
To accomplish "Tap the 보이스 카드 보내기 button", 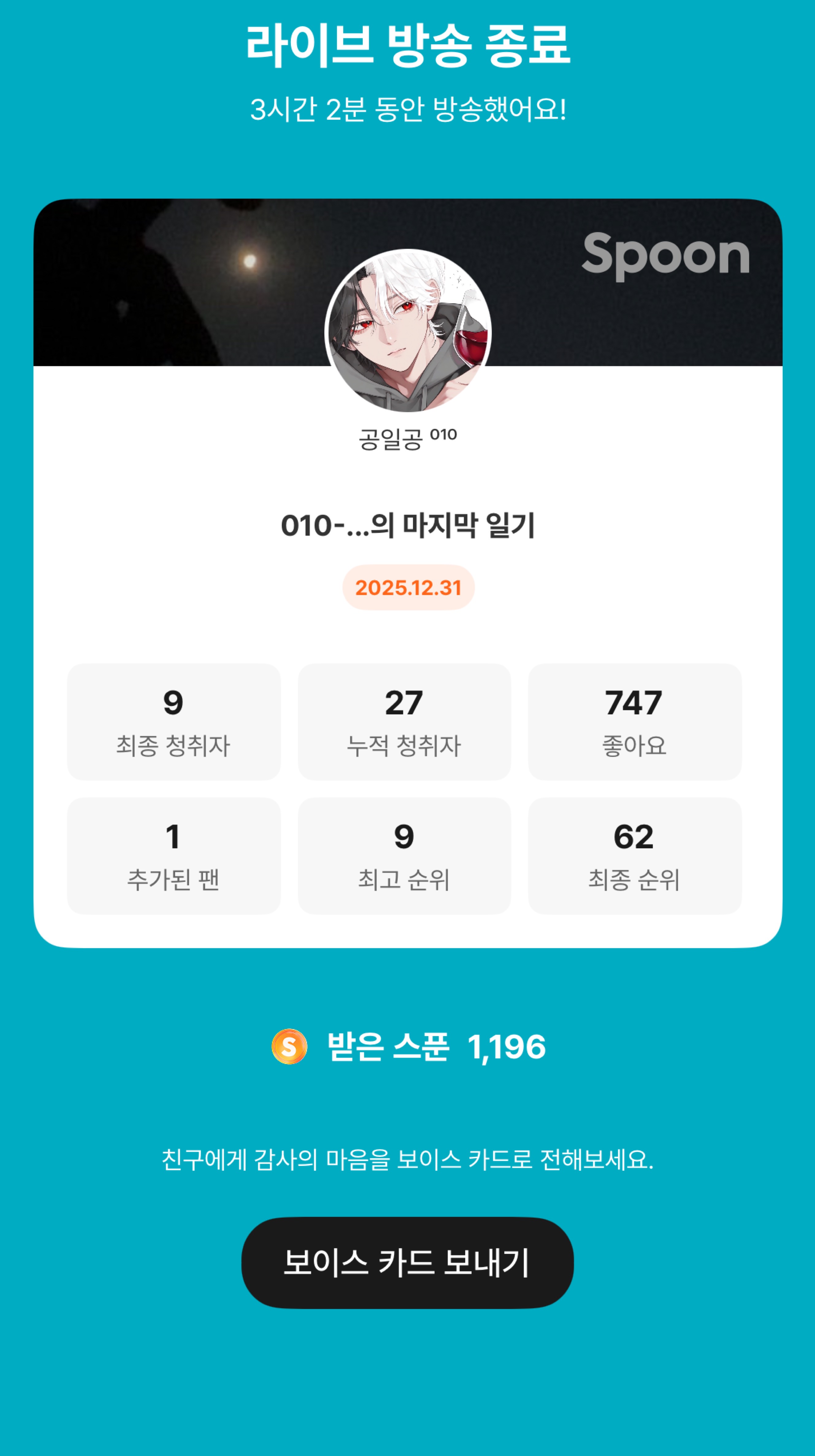I will (407, 1262).
